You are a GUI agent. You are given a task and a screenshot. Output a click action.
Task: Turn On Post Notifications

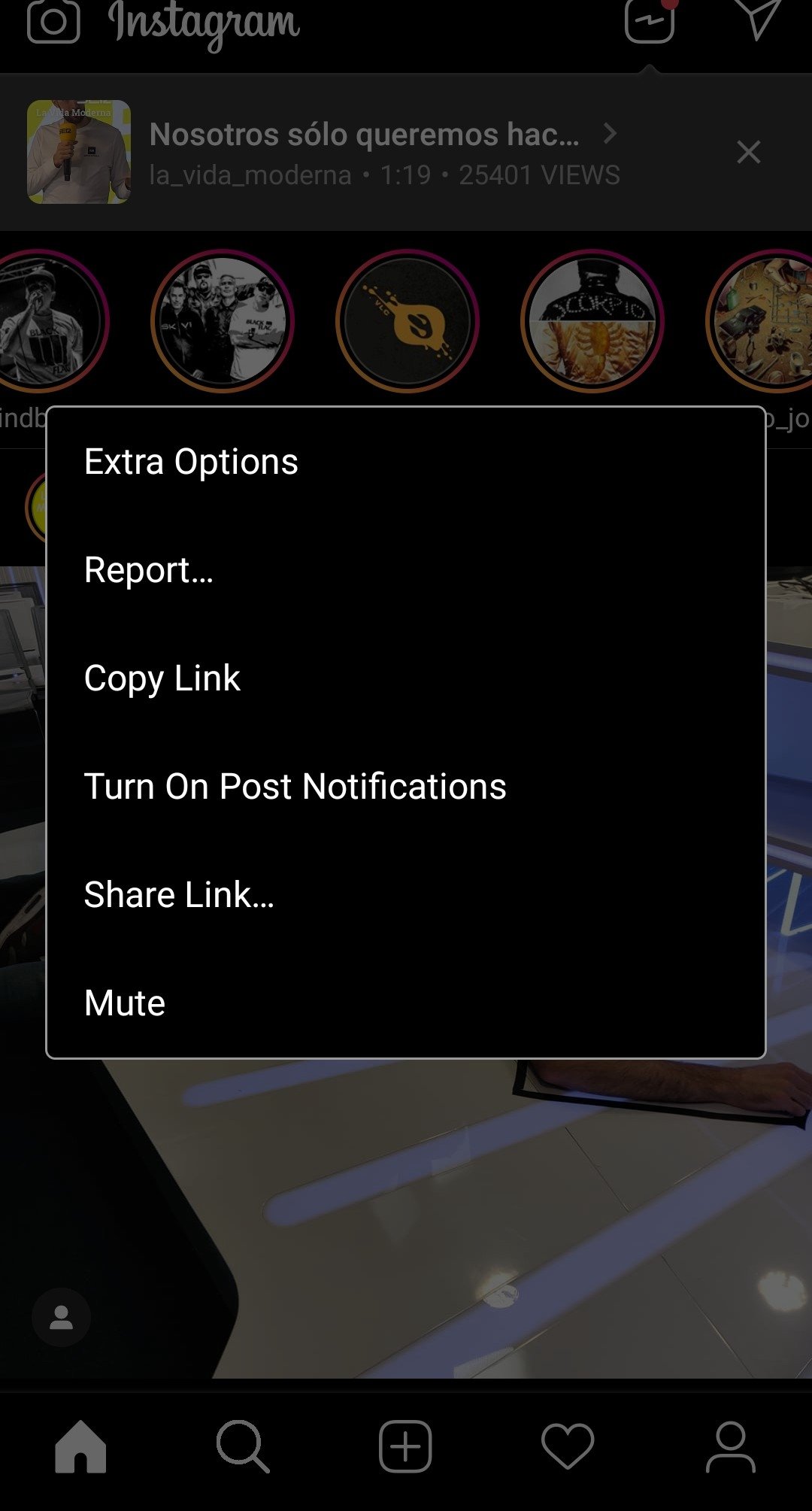(x=406, y=787)
